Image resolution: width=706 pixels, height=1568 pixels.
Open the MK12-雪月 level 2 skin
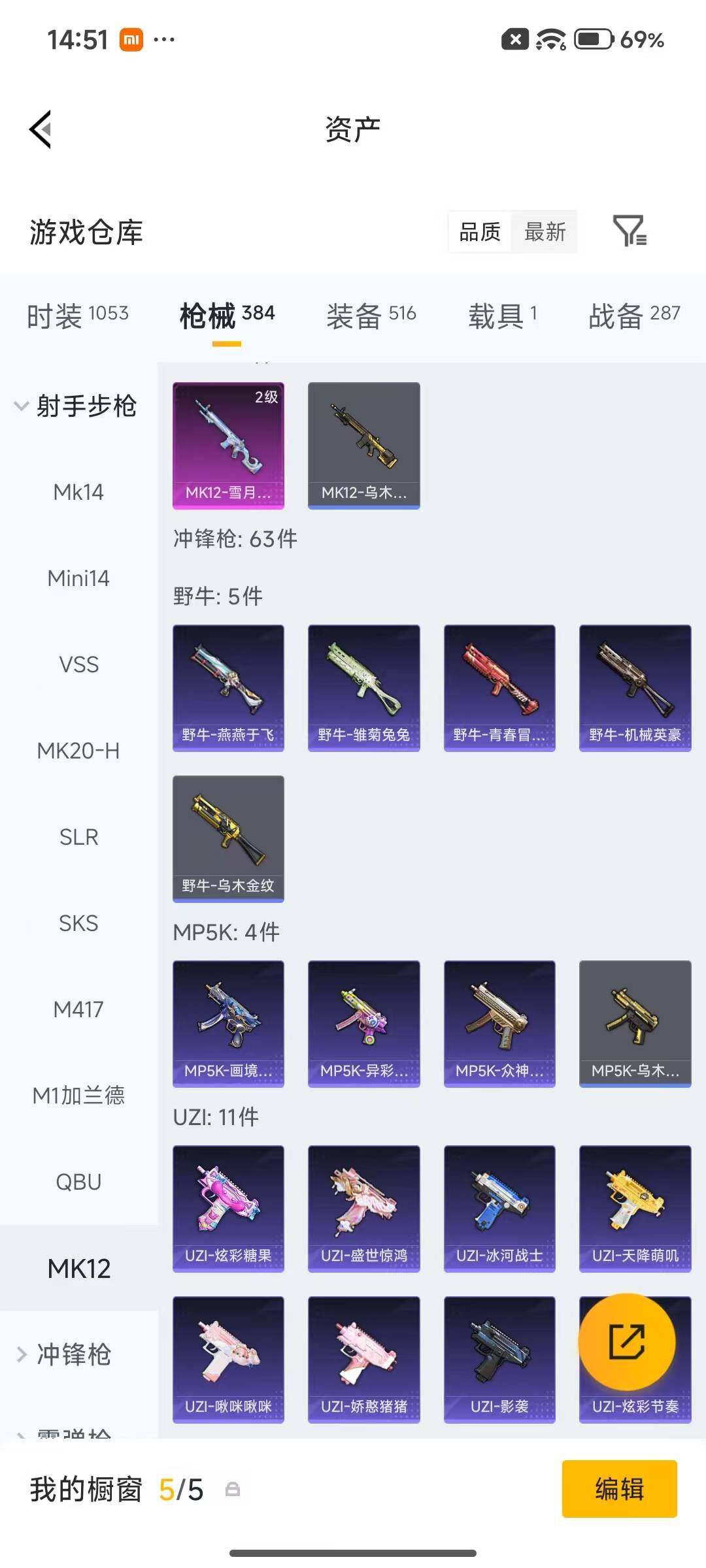[228, 446]
